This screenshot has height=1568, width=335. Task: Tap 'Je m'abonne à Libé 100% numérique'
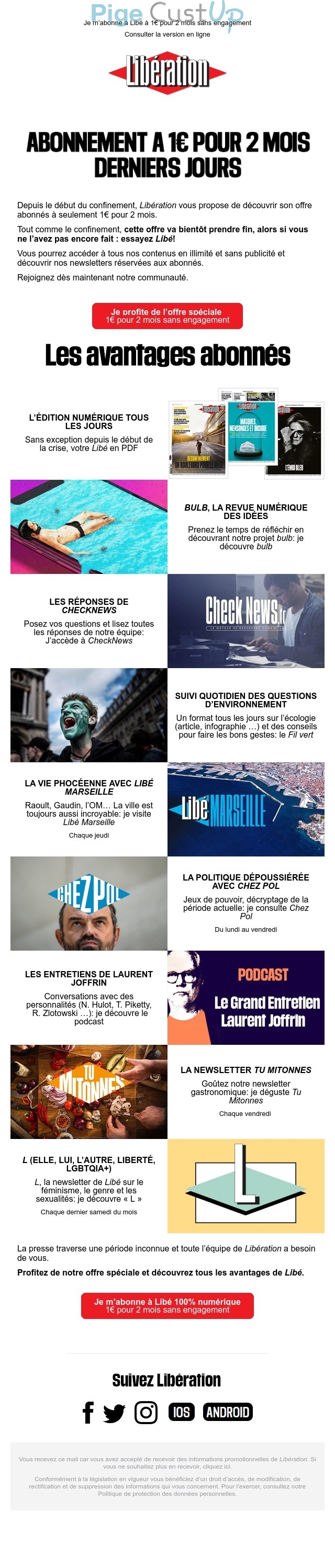pyautogui.click(x=167, y=1305)
